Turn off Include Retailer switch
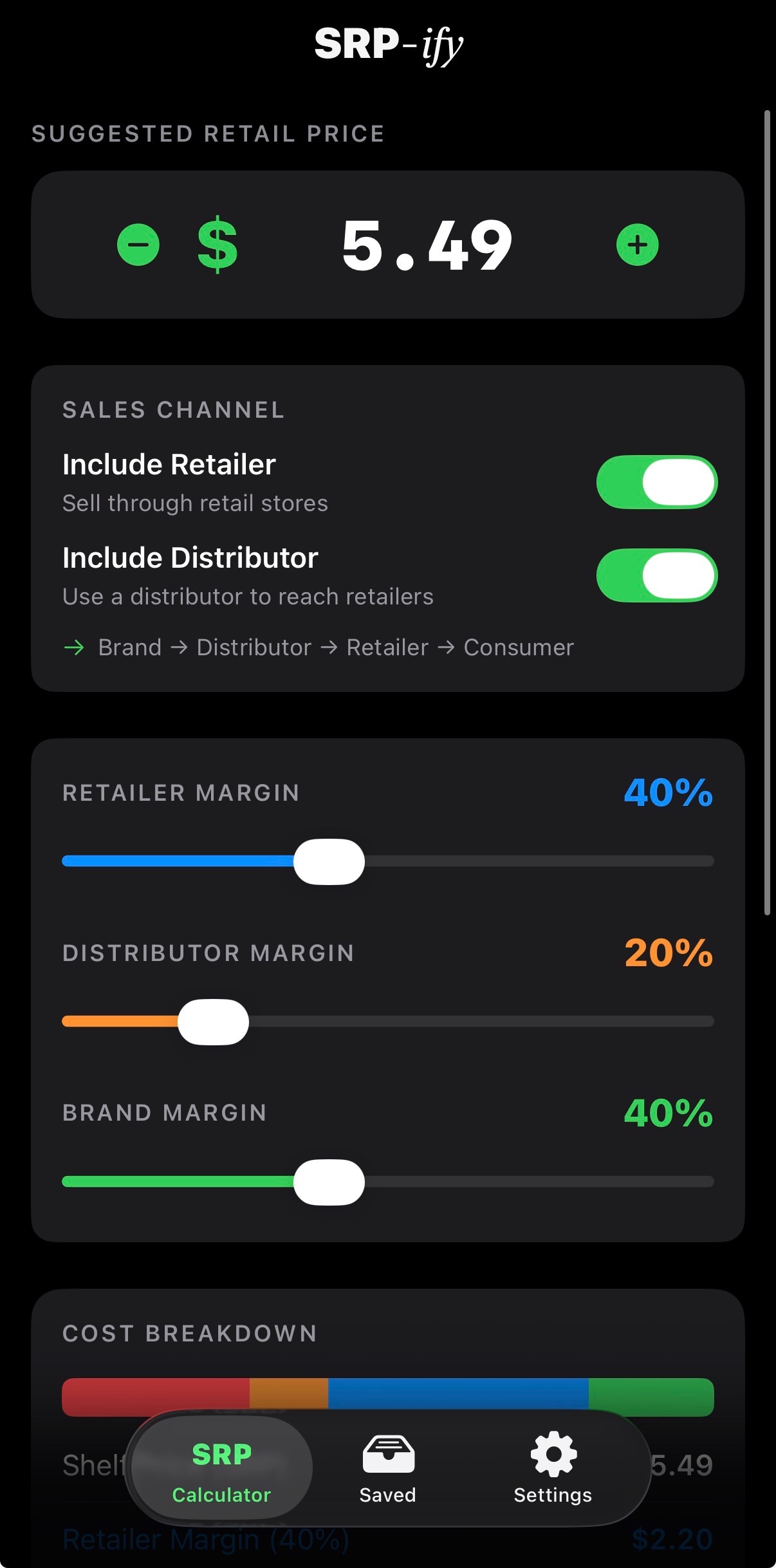776x1568 pixels. [x=656, y=482]
